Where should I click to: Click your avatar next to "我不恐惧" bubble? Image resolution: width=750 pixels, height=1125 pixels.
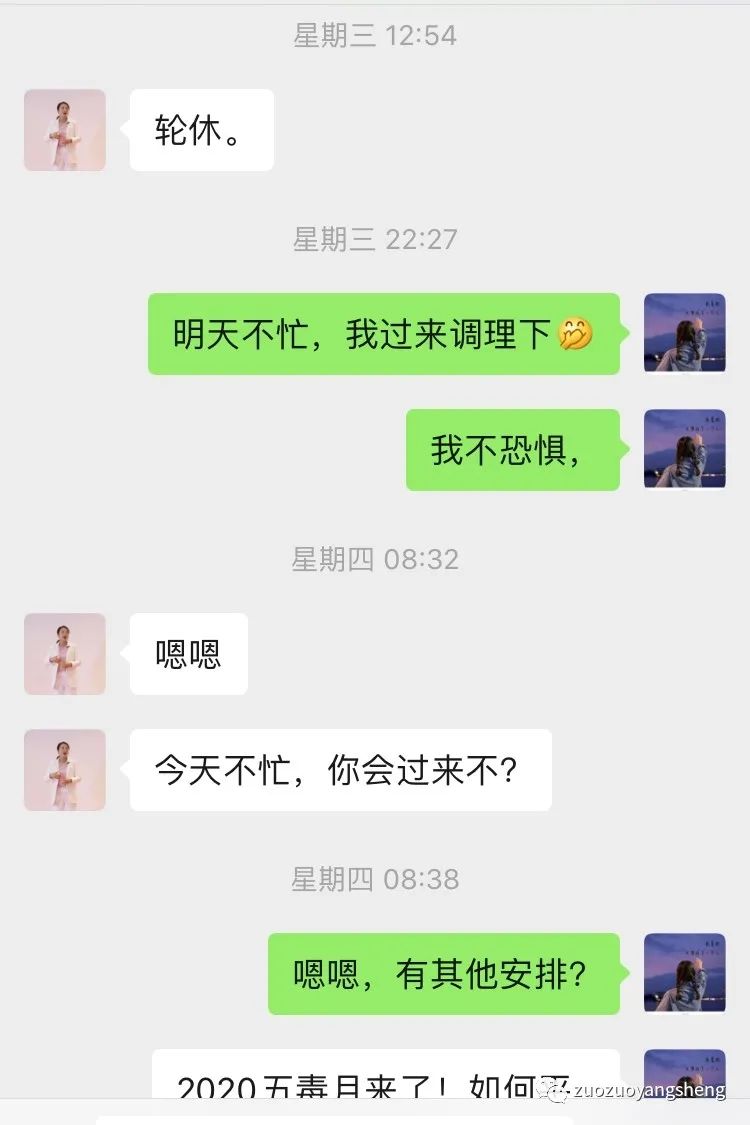[684, 450]
